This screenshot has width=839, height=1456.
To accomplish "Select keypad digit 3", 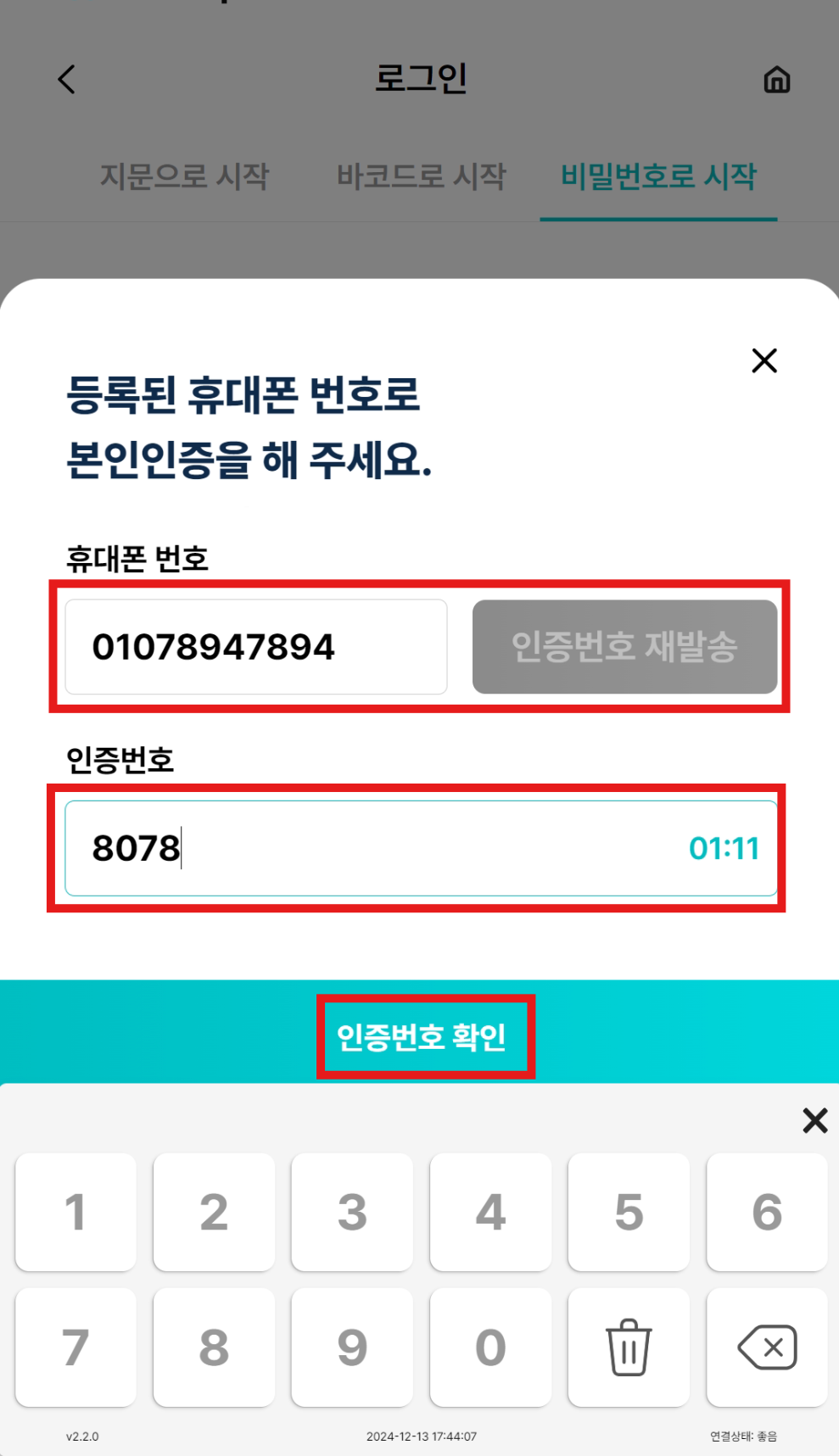I will click(x=352, y=1212).
